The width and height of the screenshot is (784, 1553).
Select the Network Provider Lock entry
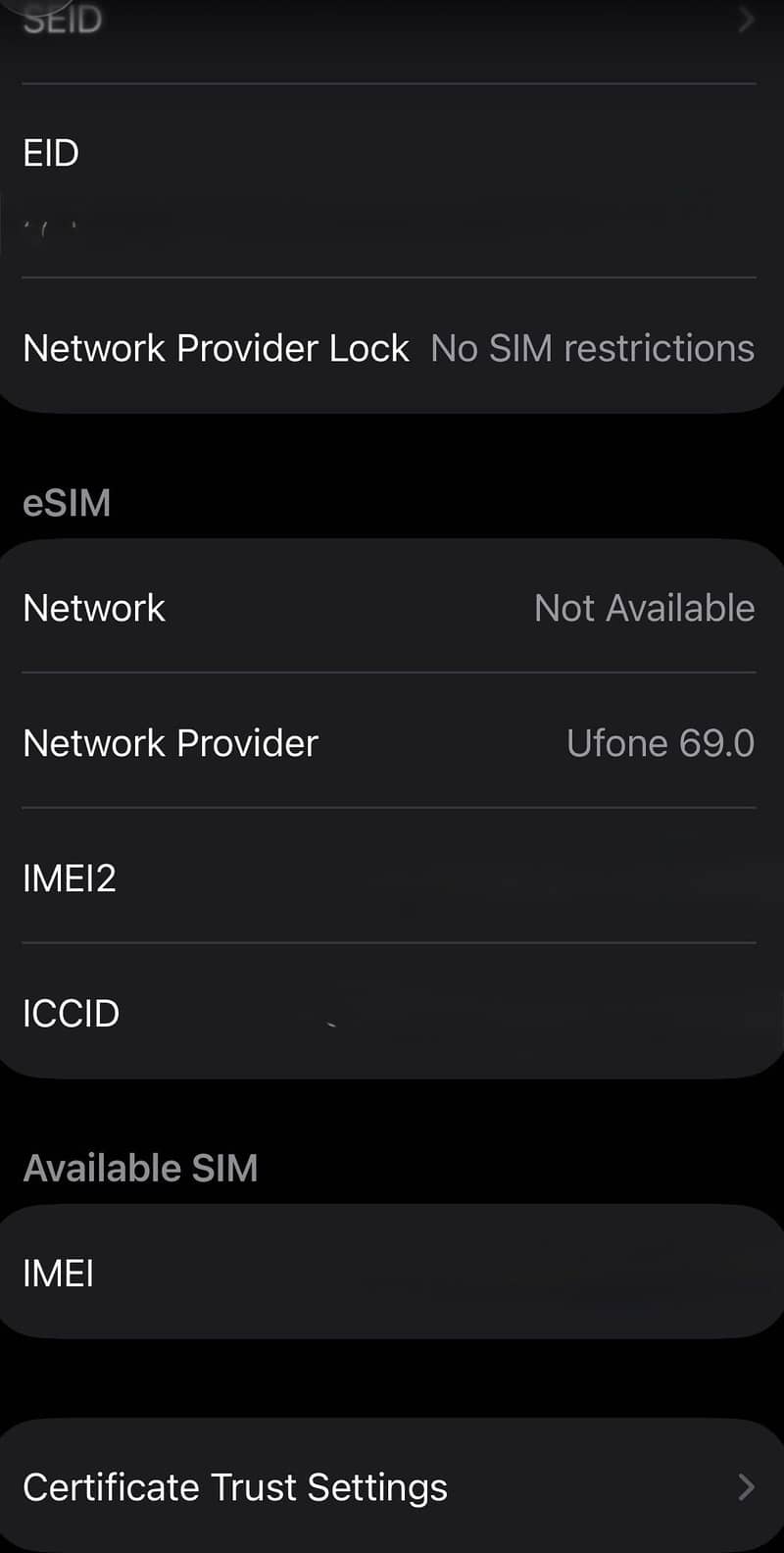click(216, 348)
